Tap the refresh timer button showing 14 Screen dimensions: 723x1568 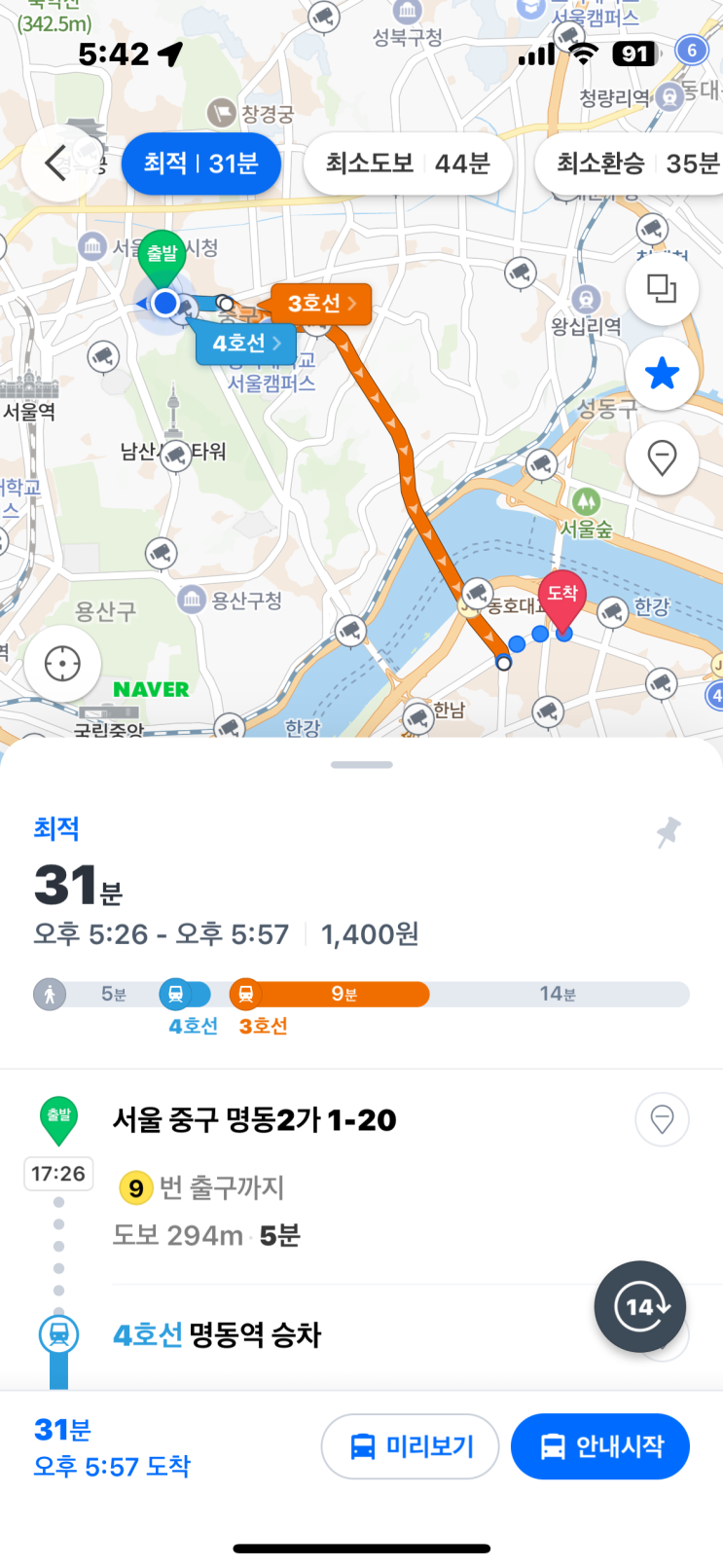tap(639, 1306)
